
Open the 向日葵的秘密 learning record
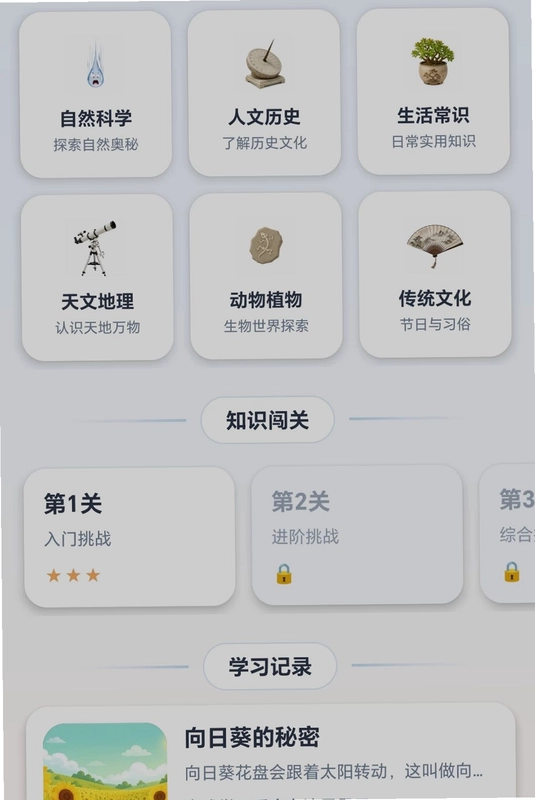click(x=271, y=752)
